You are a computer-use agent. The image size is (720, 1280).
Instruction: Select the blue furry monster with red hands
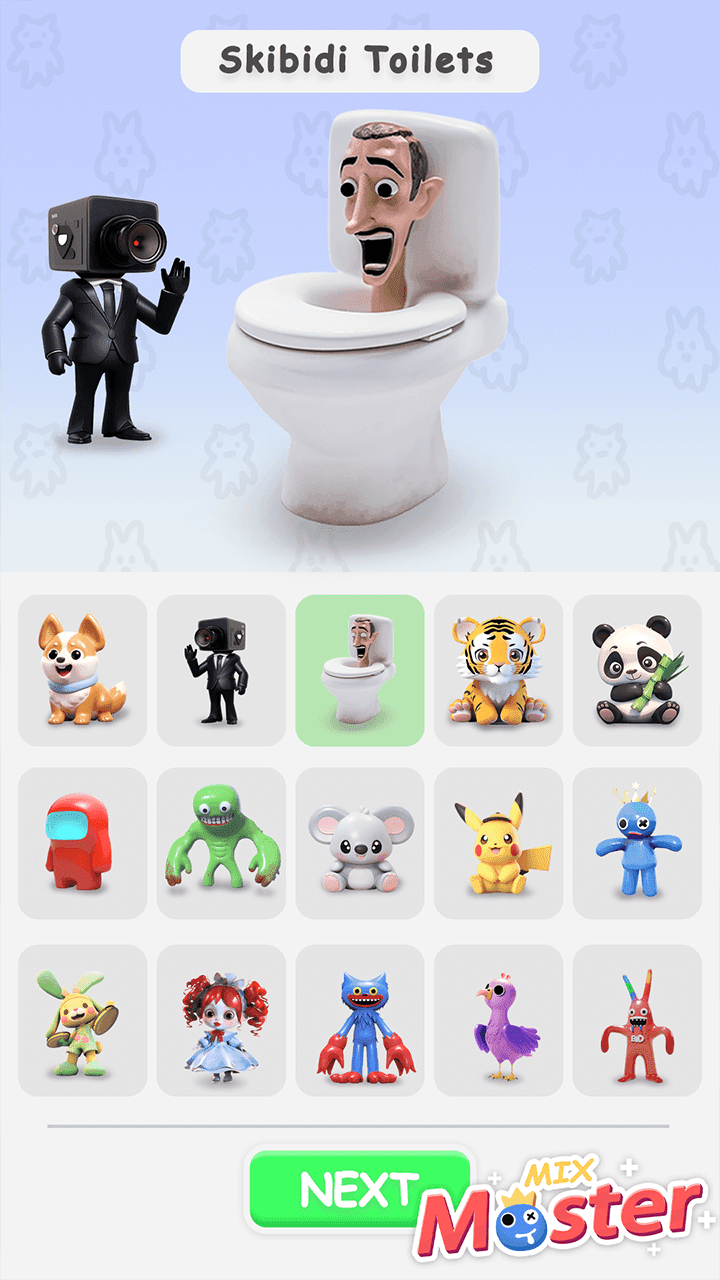360,1020
